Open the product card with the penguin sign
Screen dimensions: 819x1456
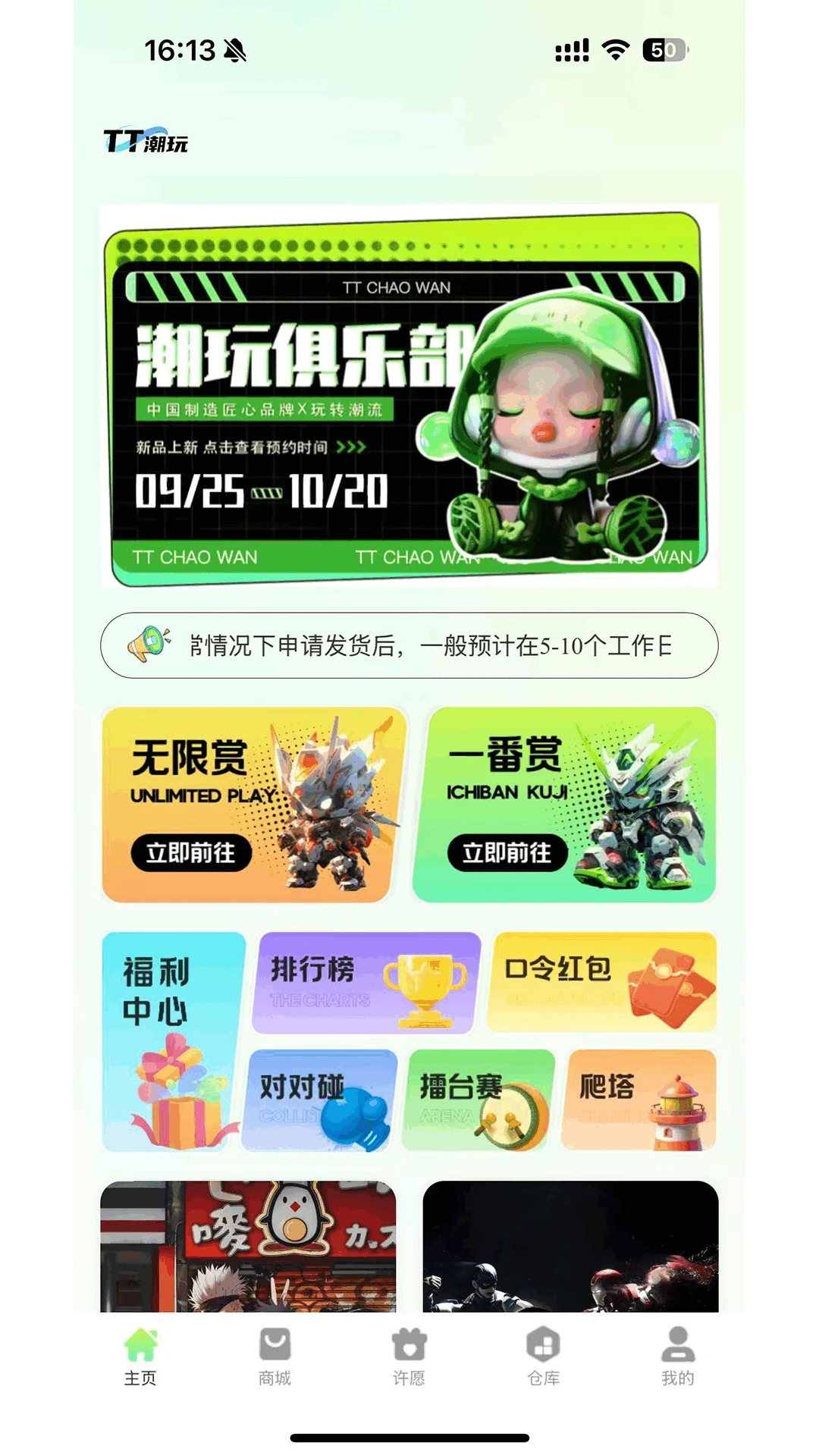point(249,1246)
